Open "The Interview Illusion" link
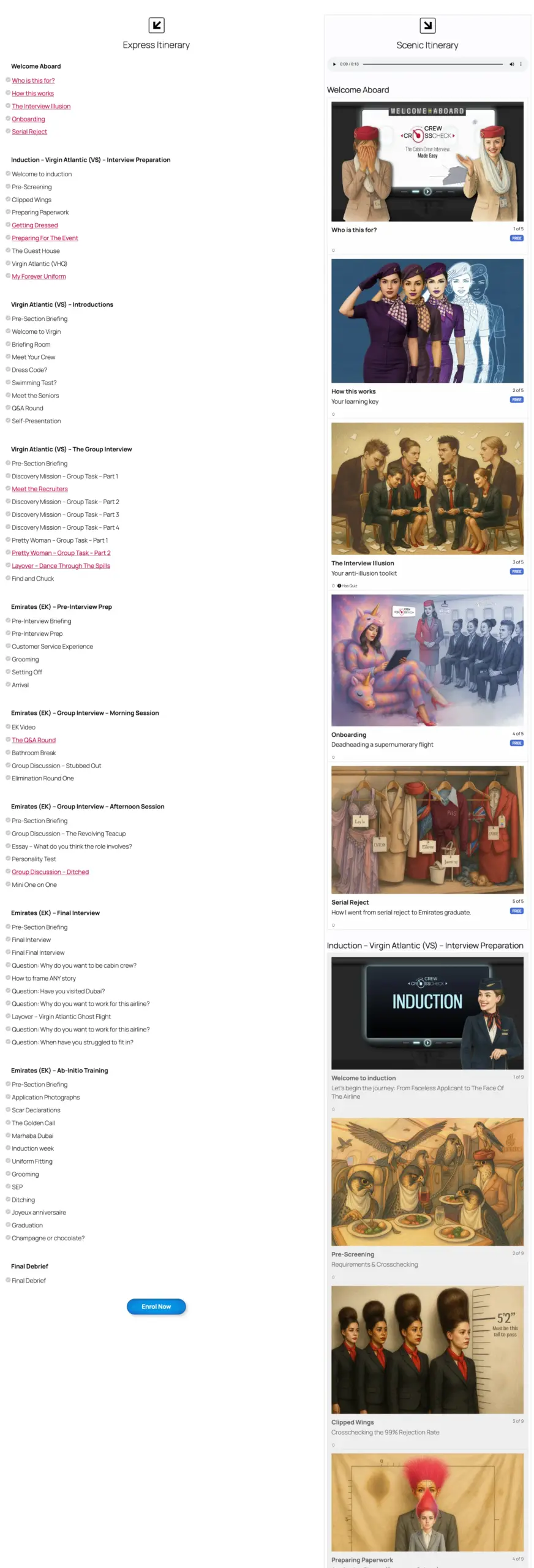The width and height of the screenshot is (534, 1568). tap(41, 106)
